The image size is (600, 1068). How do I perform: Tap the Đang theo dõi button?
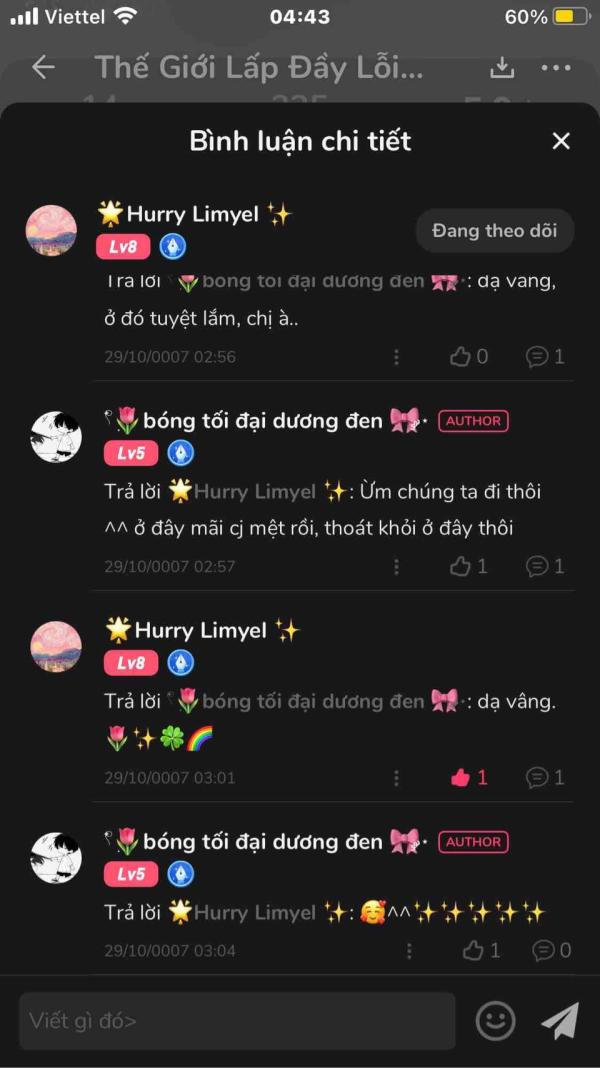click(x=494, y=231)
